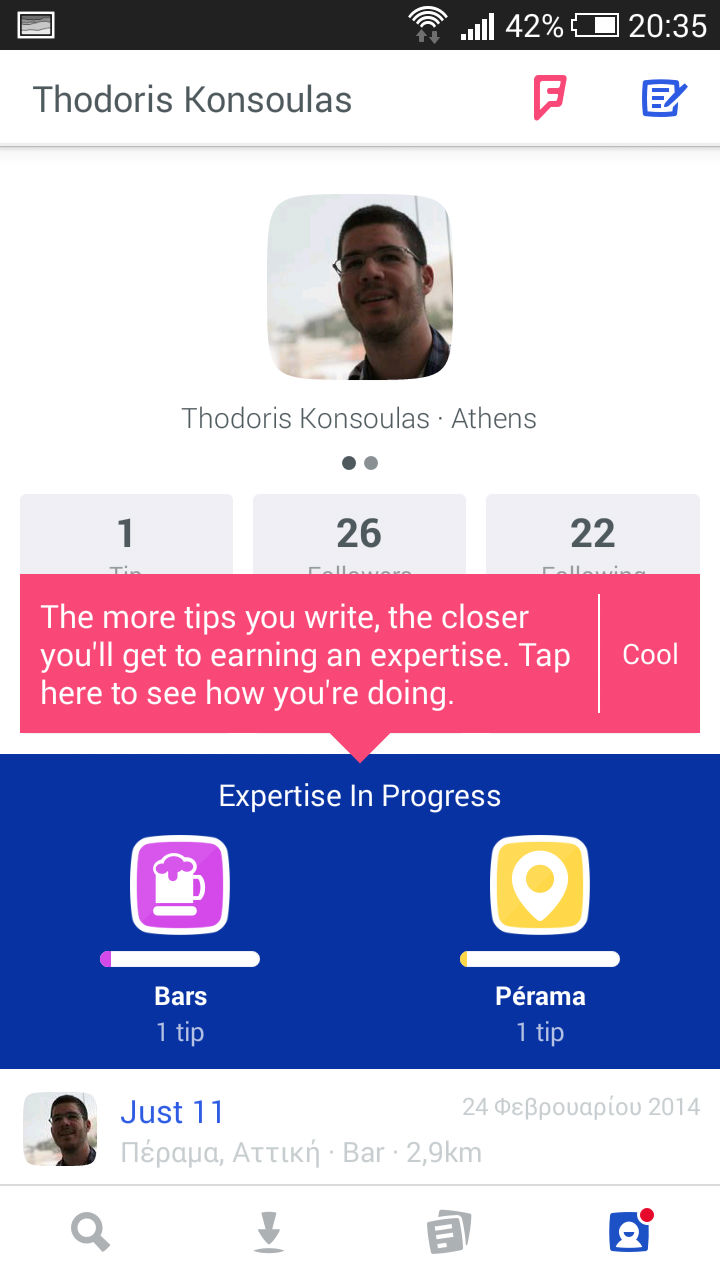
Task: Switch to the check-in download arrow tab
Action: tap(268, 1233)
